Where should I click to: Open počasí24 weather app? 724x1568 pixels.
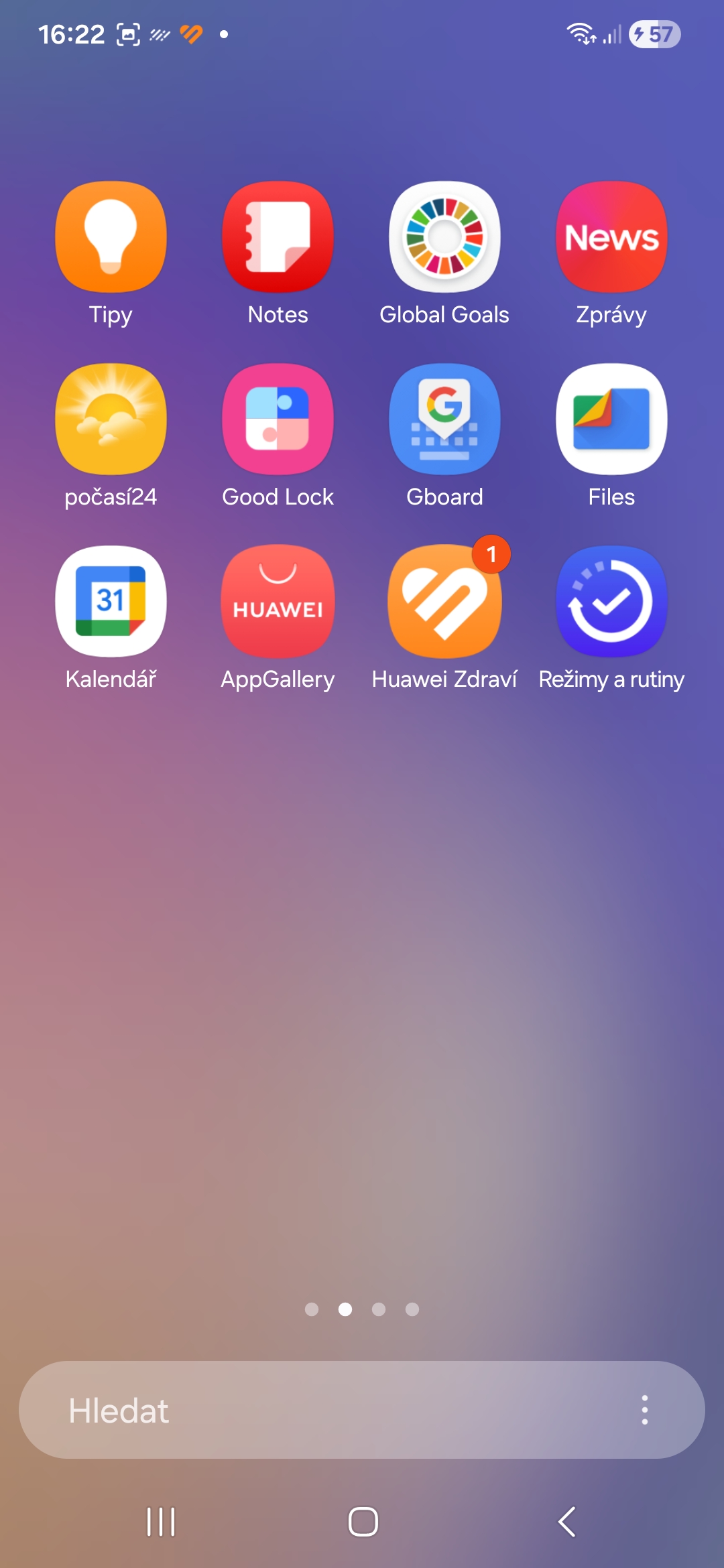click(x=111, y=419)
